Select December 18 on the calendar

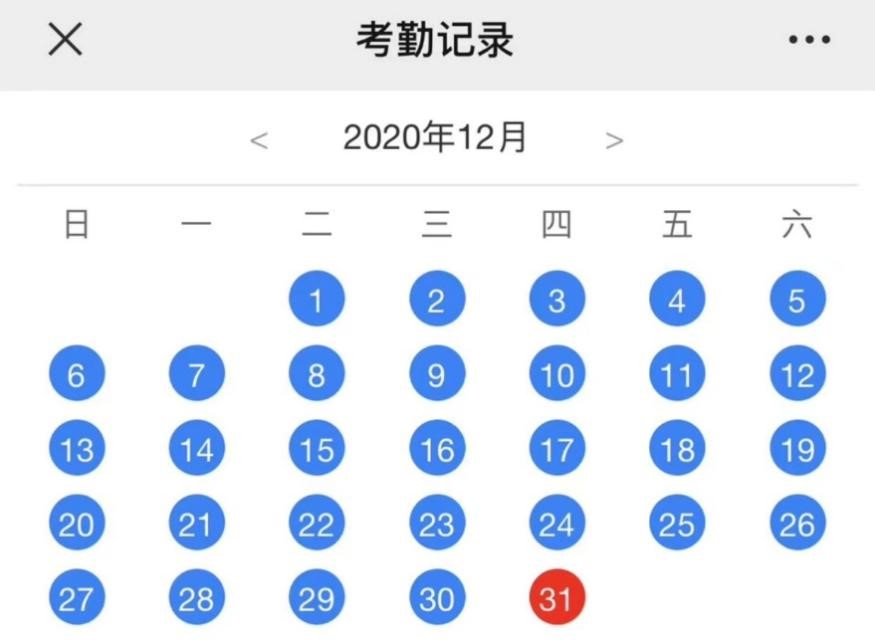pyautogui.click(x=677, y=449)
